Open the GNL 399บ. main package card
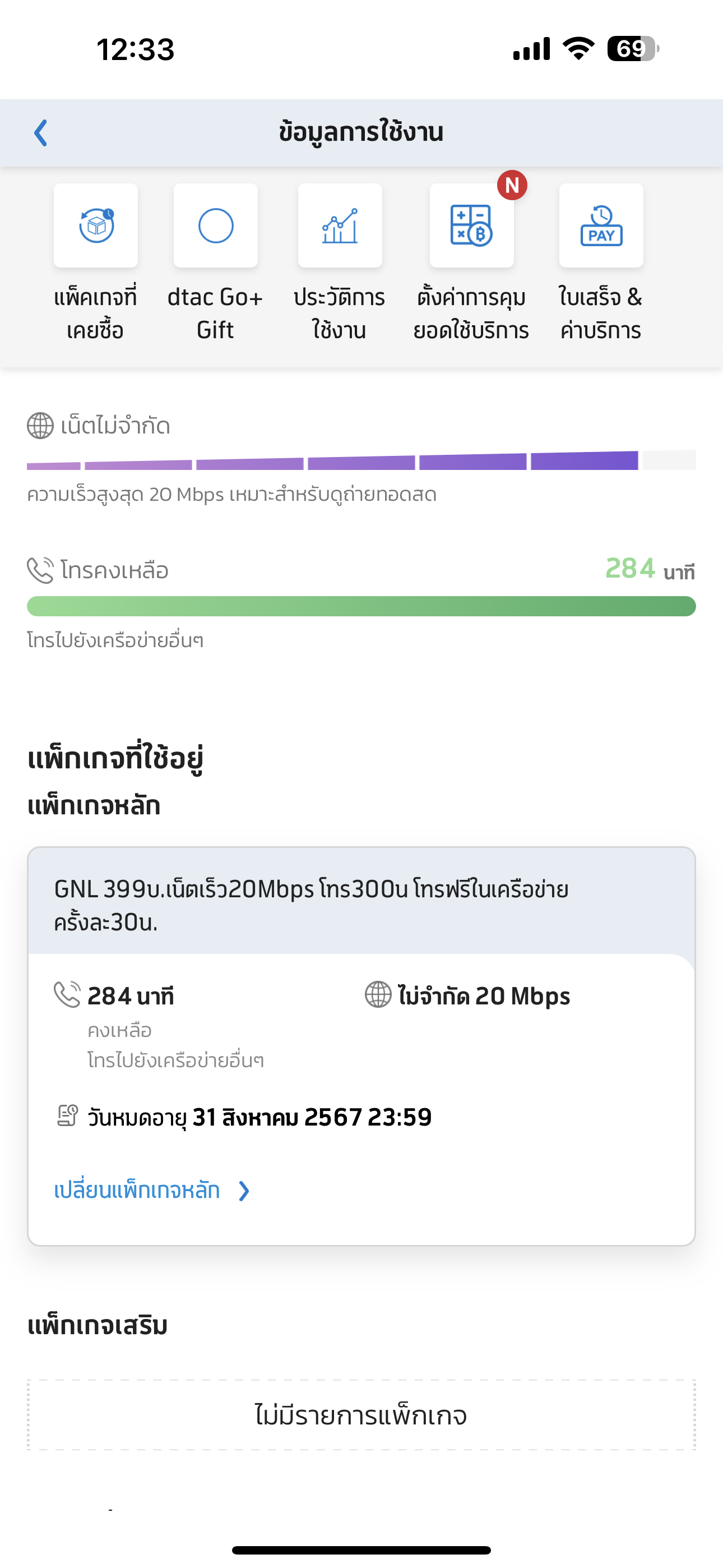 click(x=361, y=1046)
